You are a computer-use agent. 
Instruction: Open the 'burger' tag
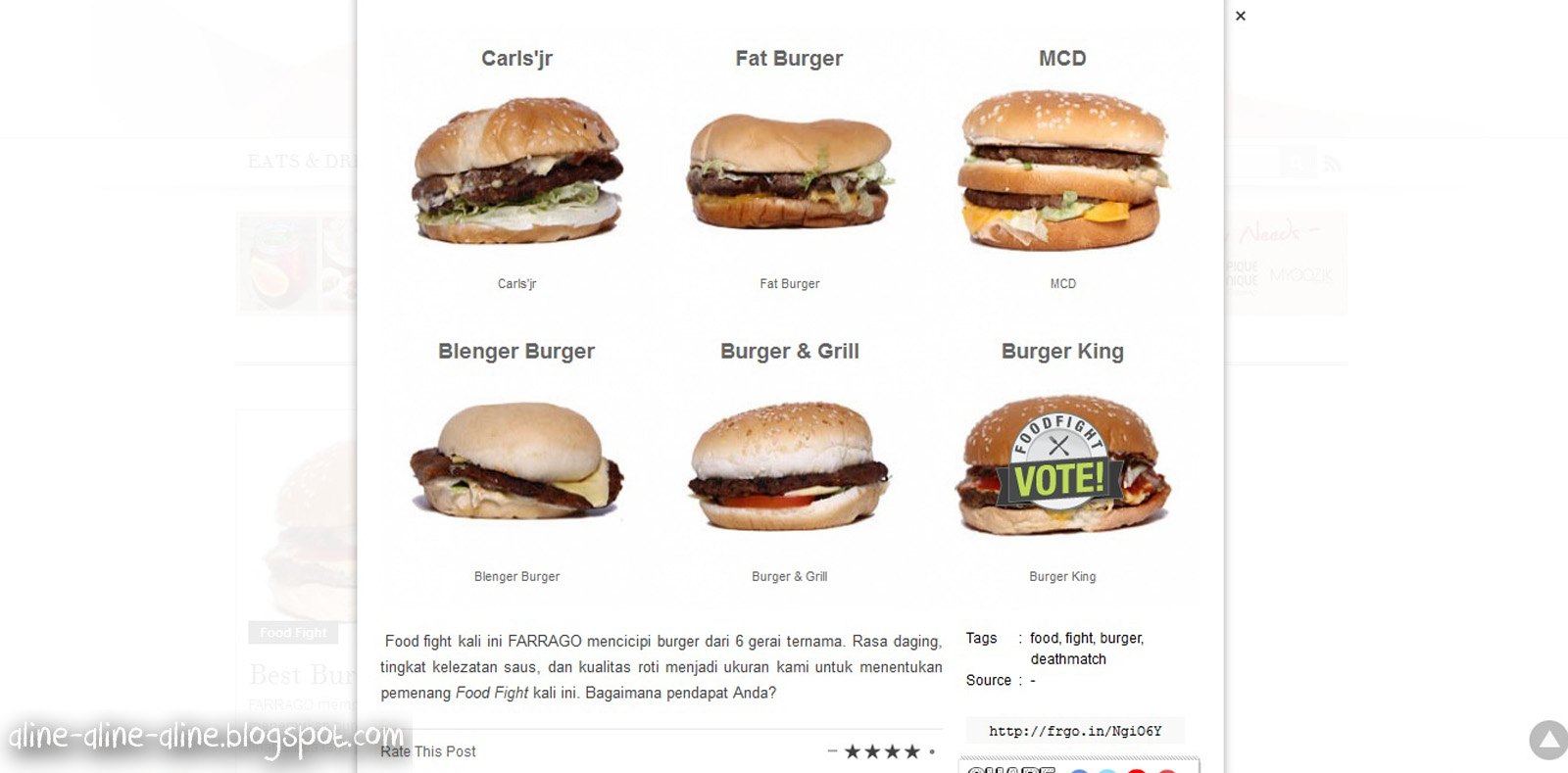click(x=1121, y=638)
